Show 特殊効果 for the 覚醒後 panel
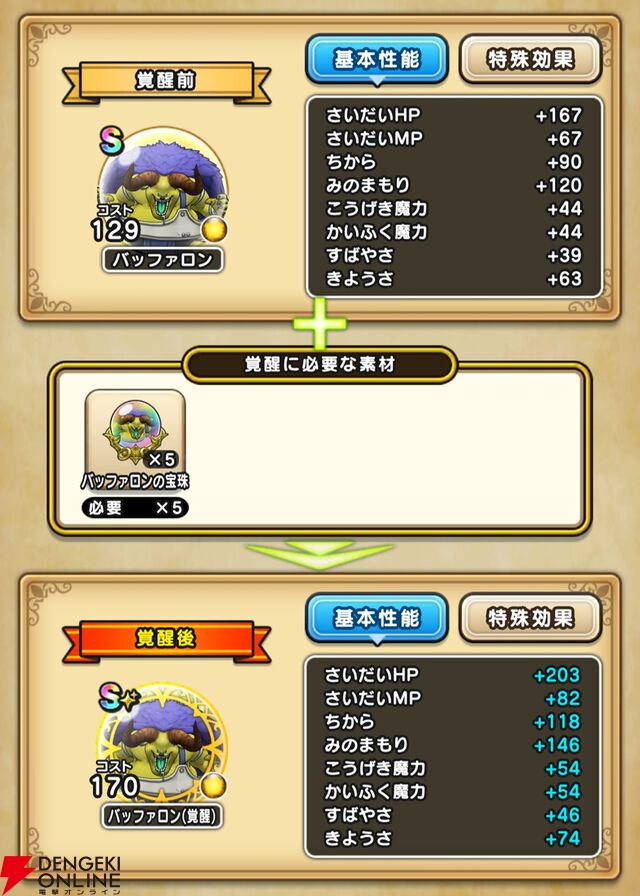The height and width of the screenshot is (896, 640). point(530,617)
